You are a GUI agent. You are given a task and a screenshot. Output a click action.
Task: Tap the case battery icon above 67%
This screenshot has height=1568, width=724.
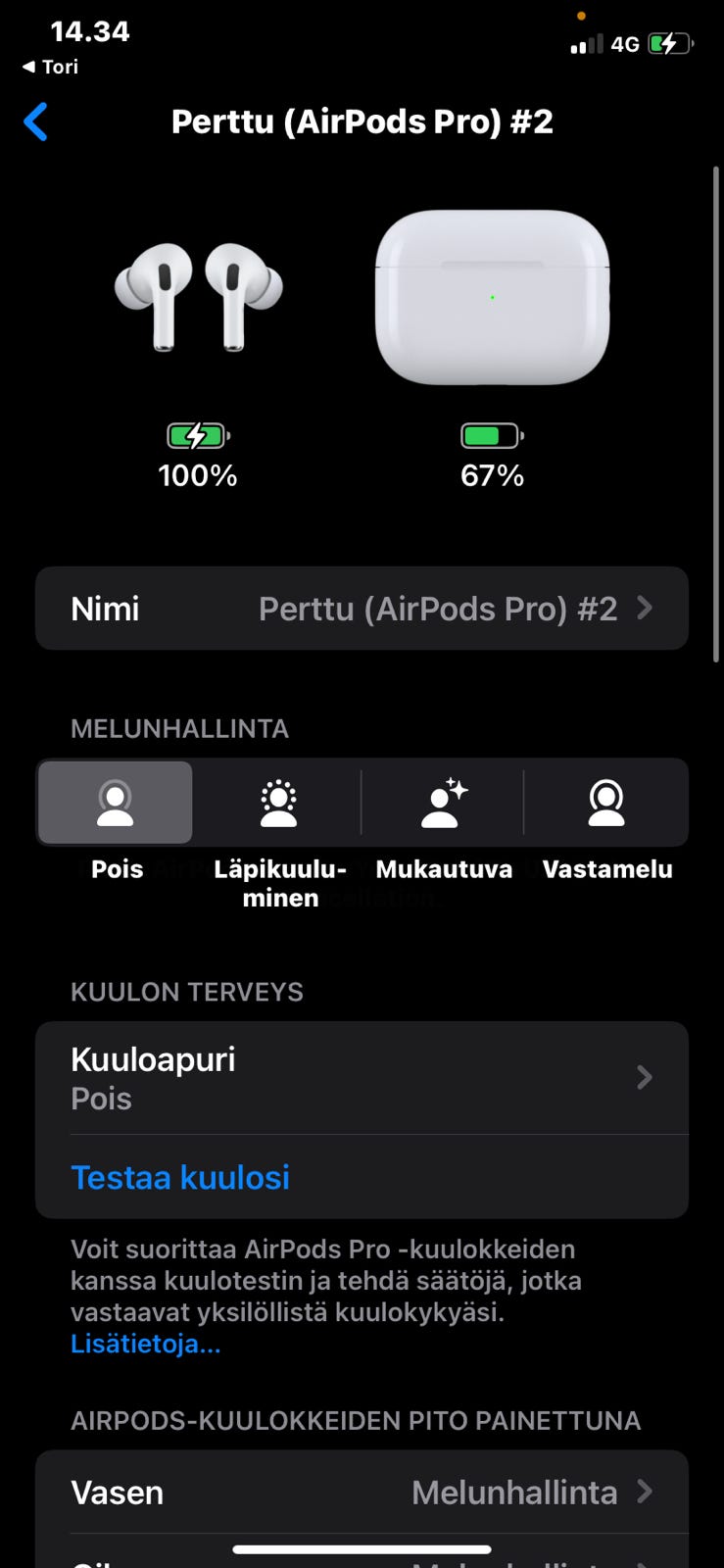(x=492, y=435)
